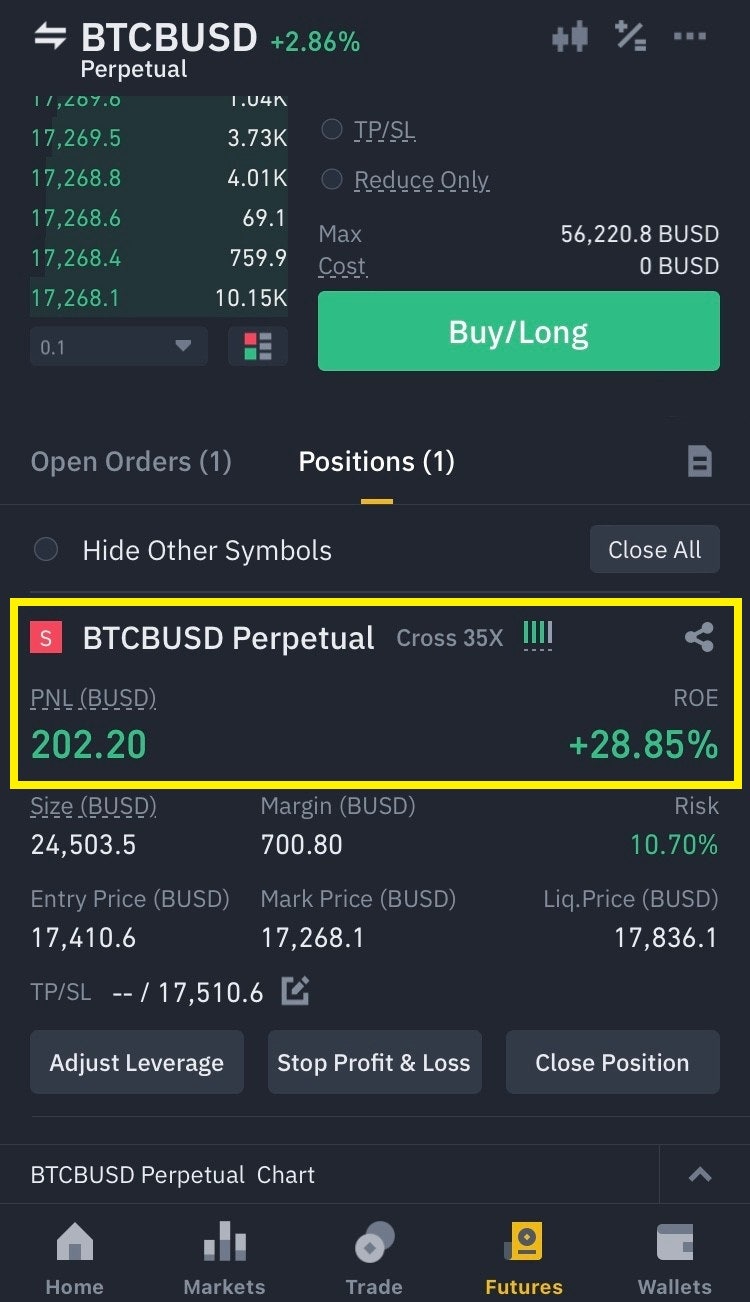This screenshot has height=1302, width=750.
Task: Share the BTCBUSD position
Action: (699, 638)
